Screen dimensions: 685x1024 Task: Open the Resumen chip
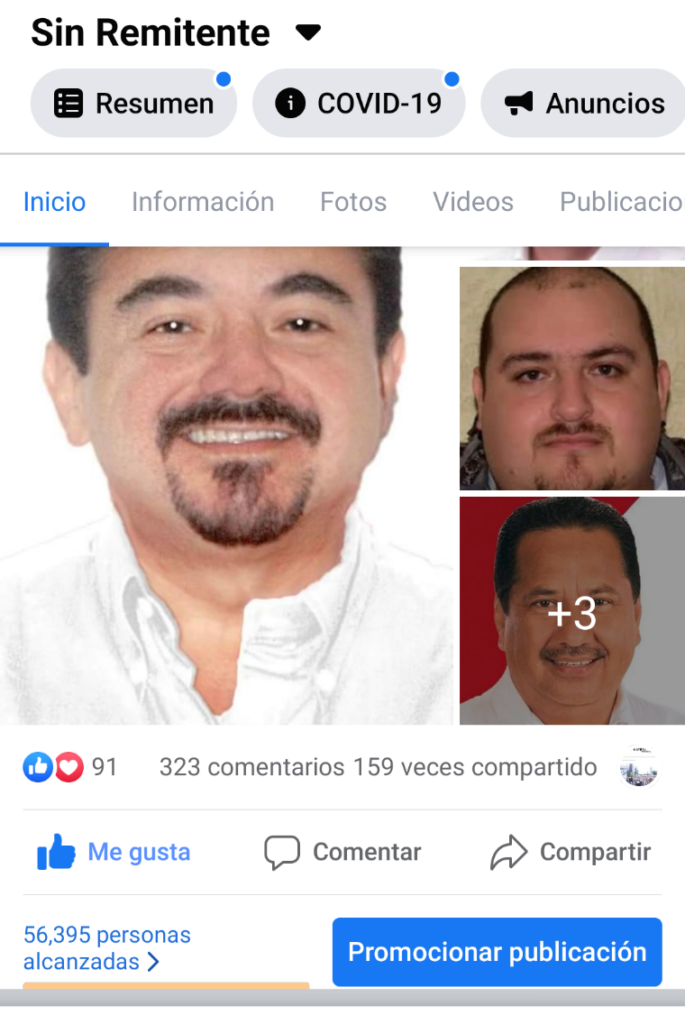(133, 103)
